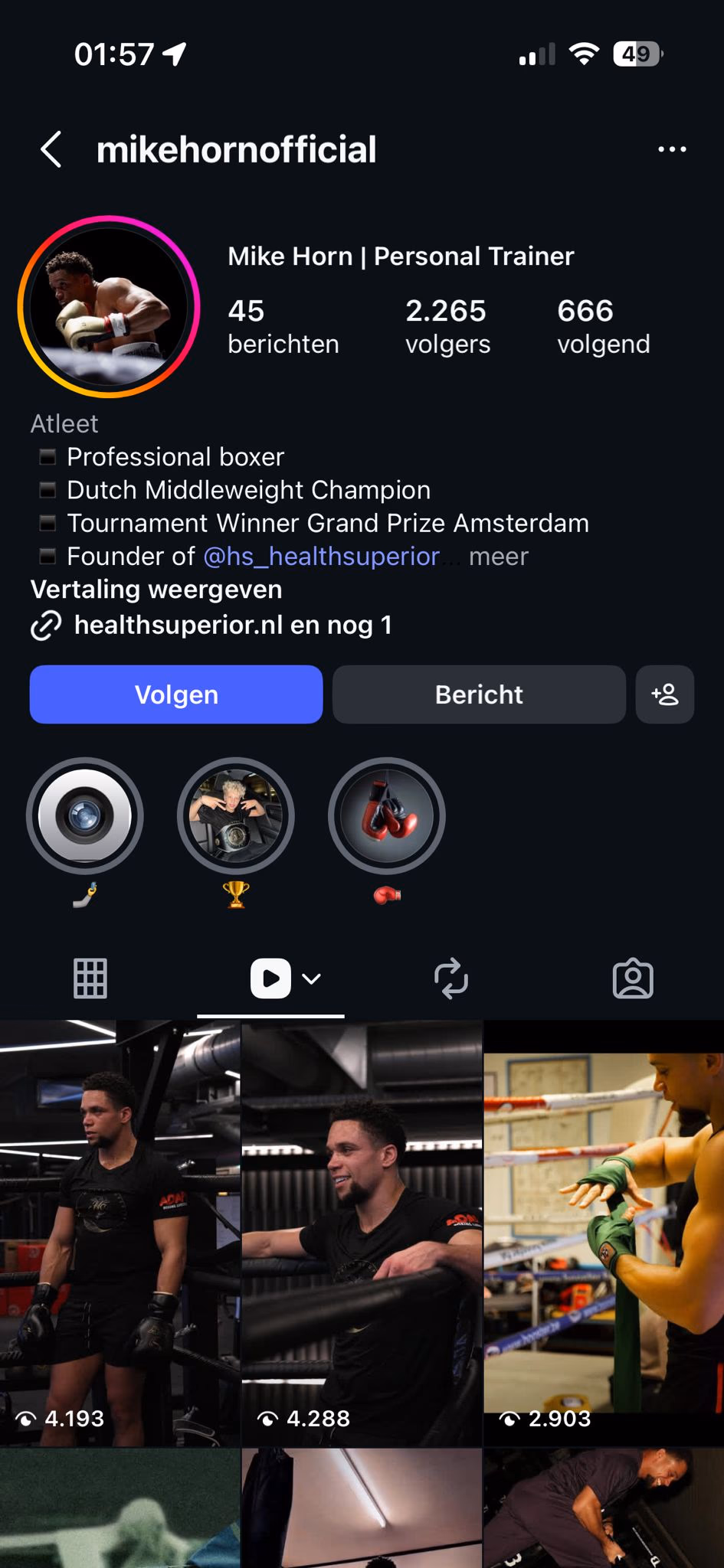The width and height of the screenshot is (724, 1568).
Task: Expand the bio by tapping meer
Action: [499, 557]
